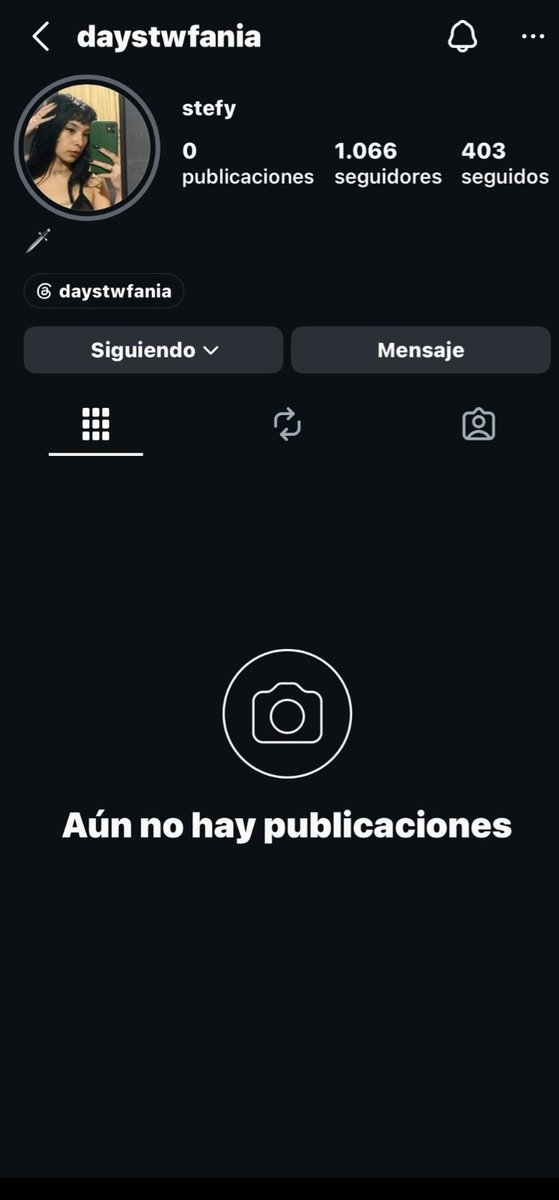Open the 1.066 seguidores list
Viewport: 559px width, 1200px height.
pos(388,164)
